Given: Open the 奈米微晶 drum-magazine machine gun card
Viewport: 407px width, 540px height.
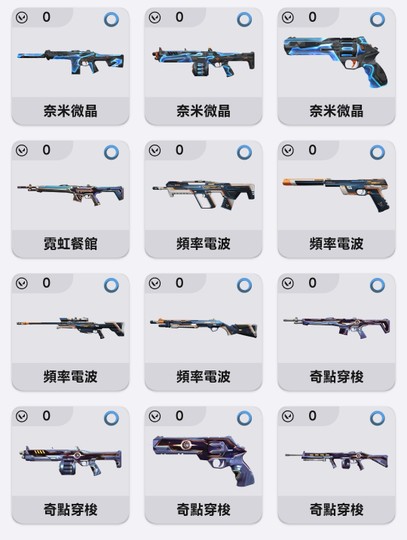Looking at the screenshot, I should 203,66.
